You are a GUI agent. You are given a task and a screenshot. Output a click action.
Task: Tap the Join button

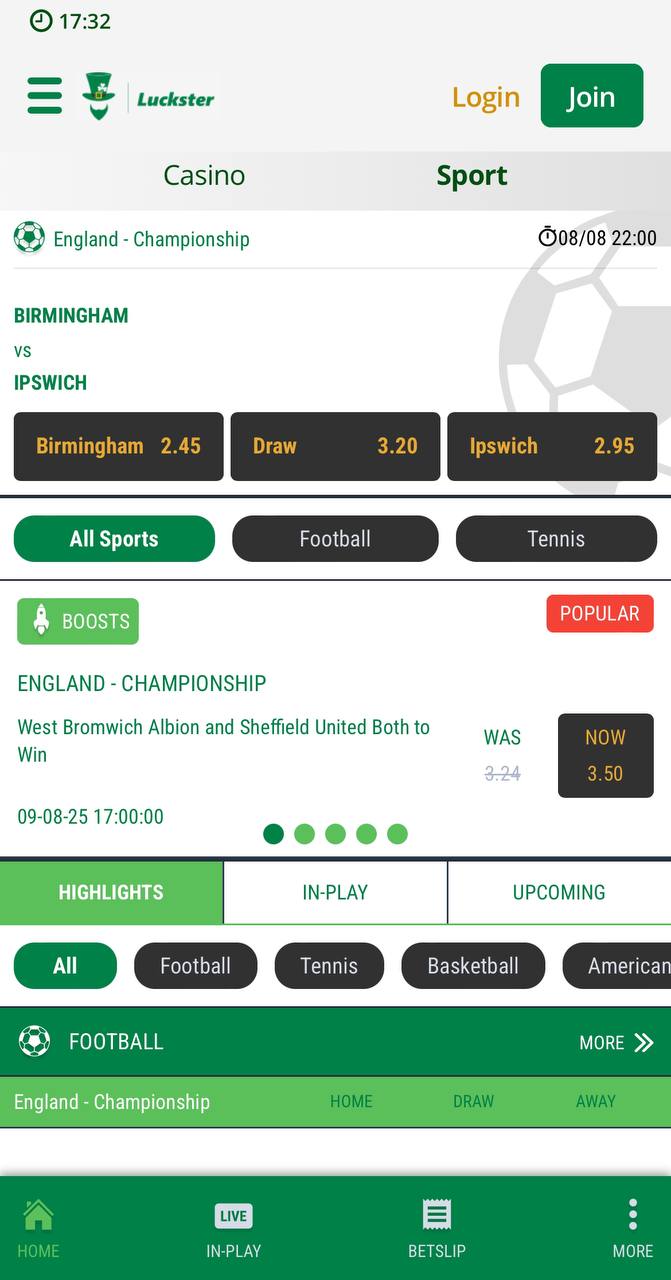point(592,96)
